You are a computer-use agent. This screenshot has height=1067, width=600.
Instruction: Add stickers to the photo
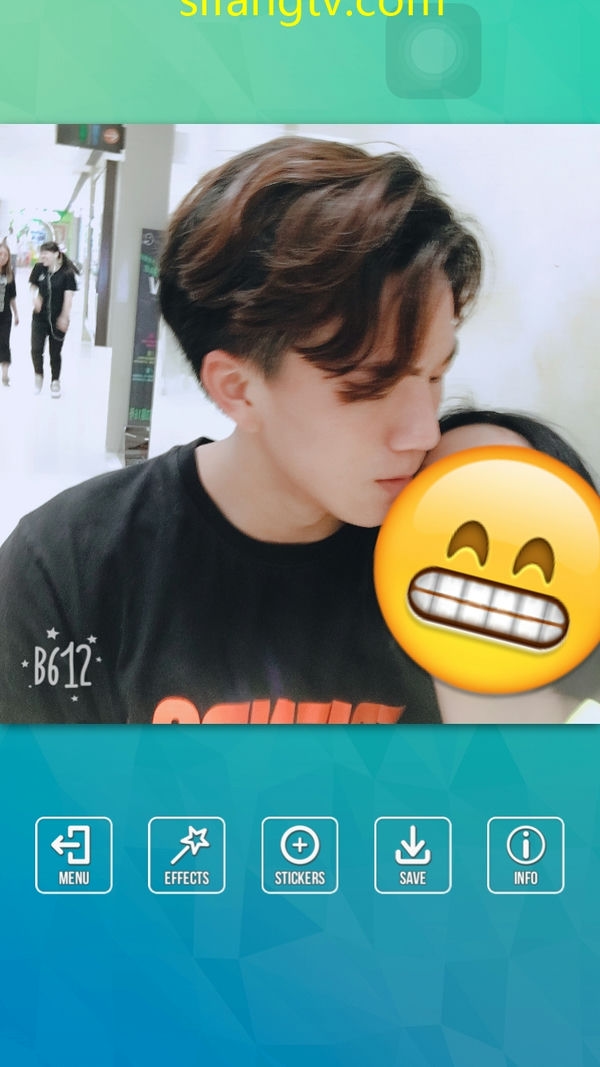click(300, 855)
